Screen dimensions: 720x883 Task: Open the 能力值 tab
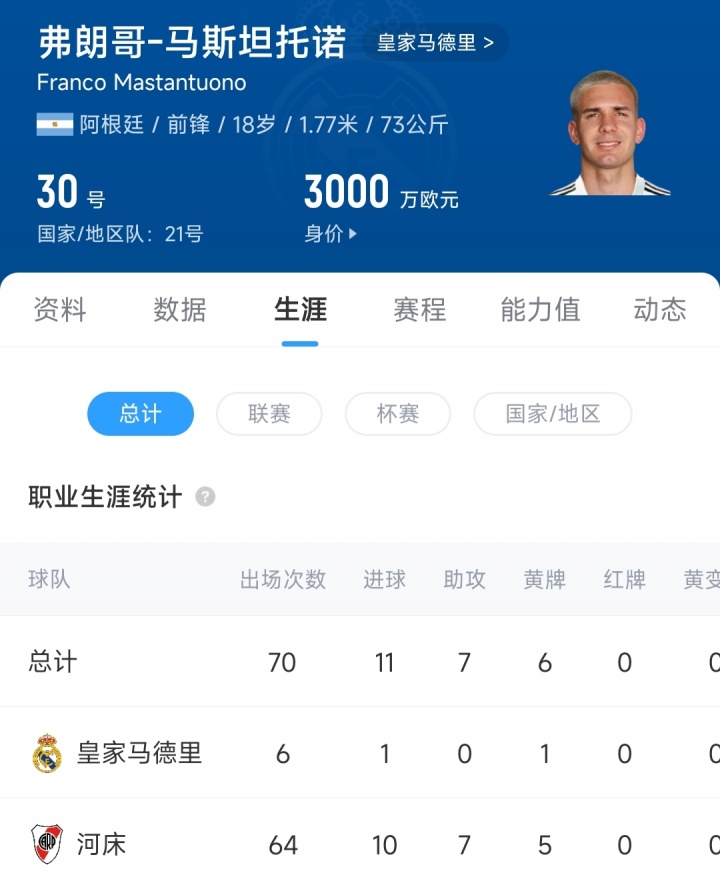coord(539,310)
